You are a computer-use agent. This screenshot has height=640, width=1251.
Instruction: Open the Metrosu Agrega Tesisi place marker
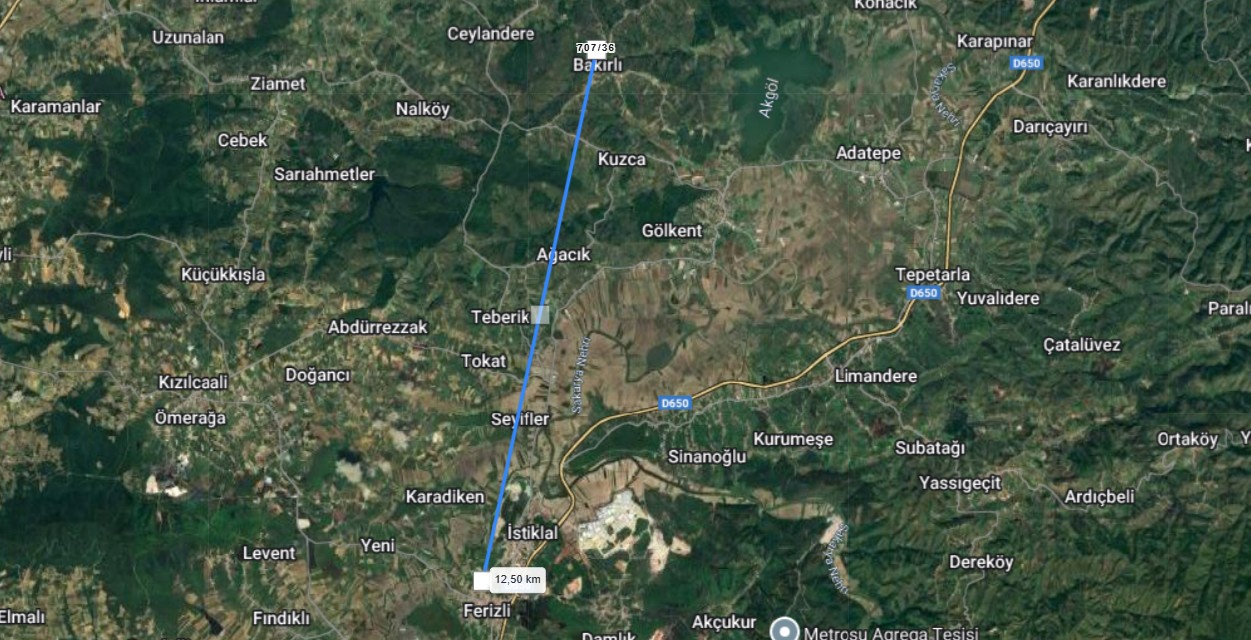pos(785,630)
